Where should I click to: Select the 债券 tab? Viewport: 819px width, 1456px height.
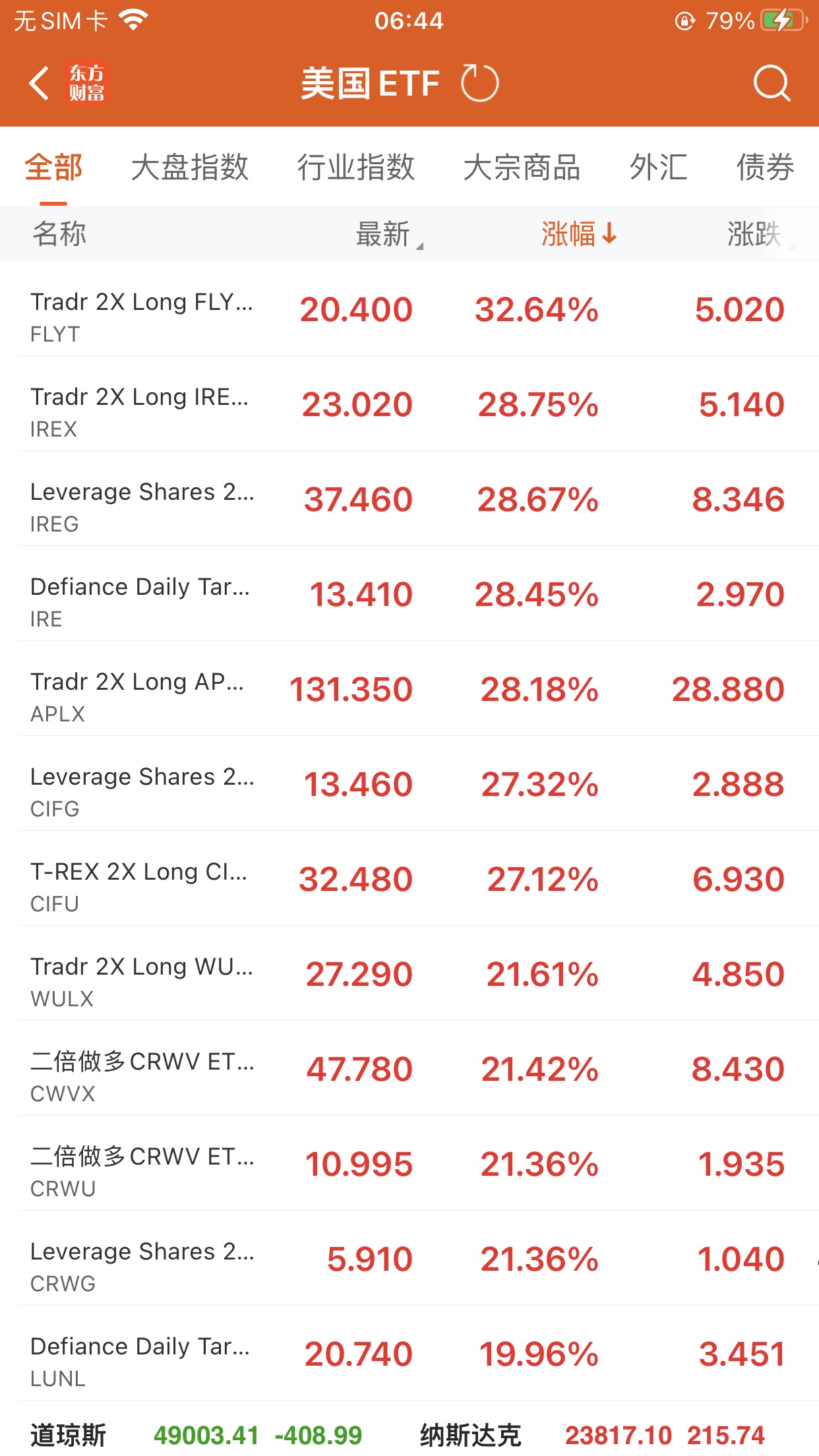(x=765, y=167)
